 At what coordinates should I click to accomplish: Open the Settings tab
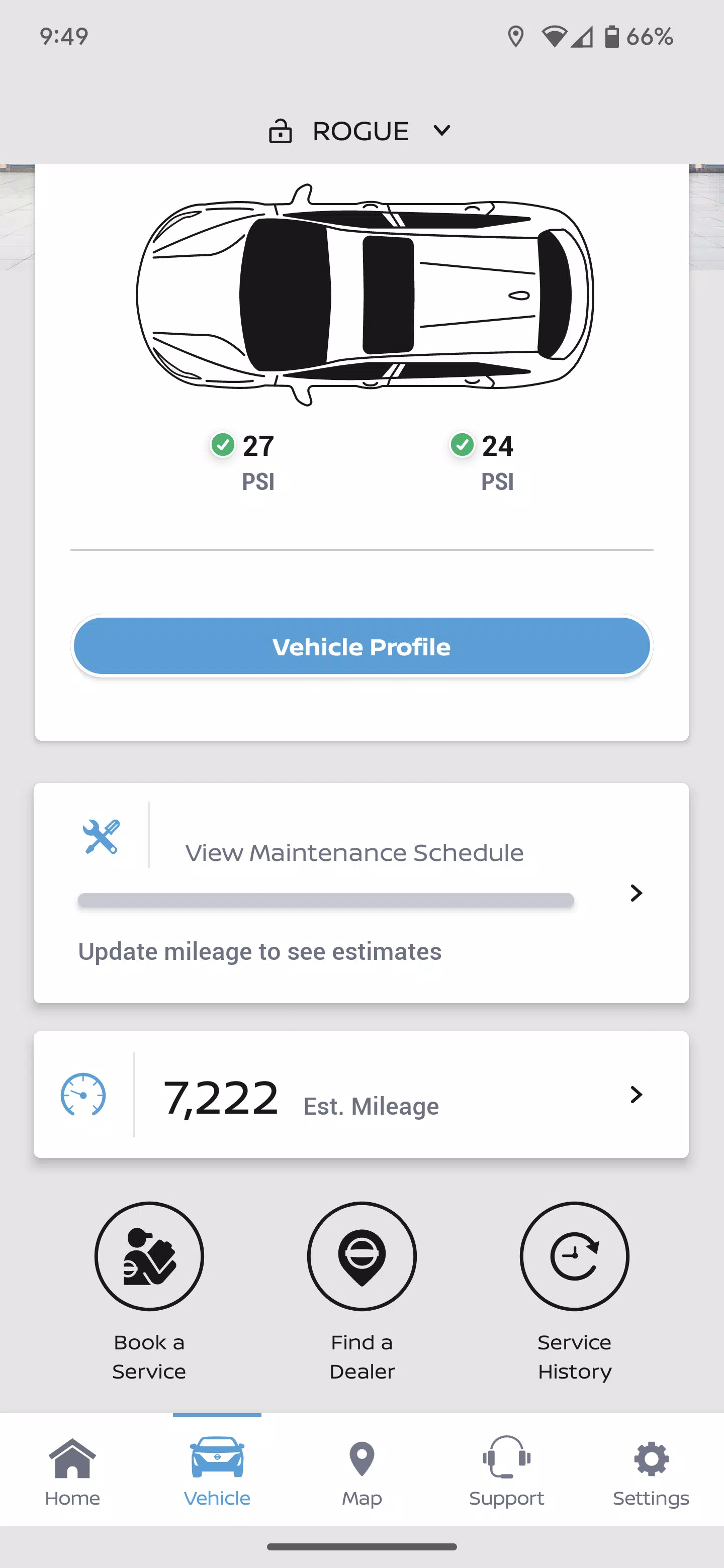tap(651, 1471)
